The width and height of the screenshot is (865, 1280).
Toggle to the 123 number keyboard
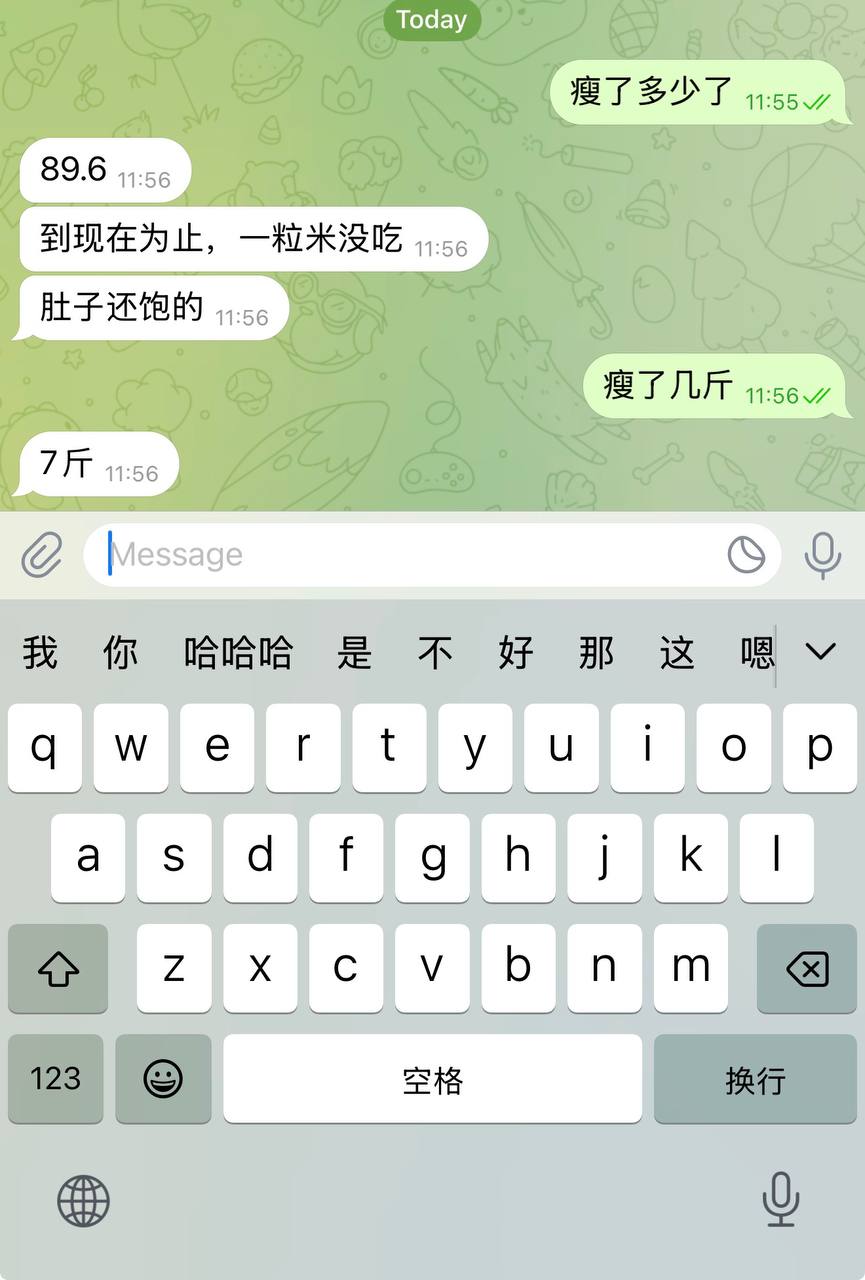coord(55,1079)
